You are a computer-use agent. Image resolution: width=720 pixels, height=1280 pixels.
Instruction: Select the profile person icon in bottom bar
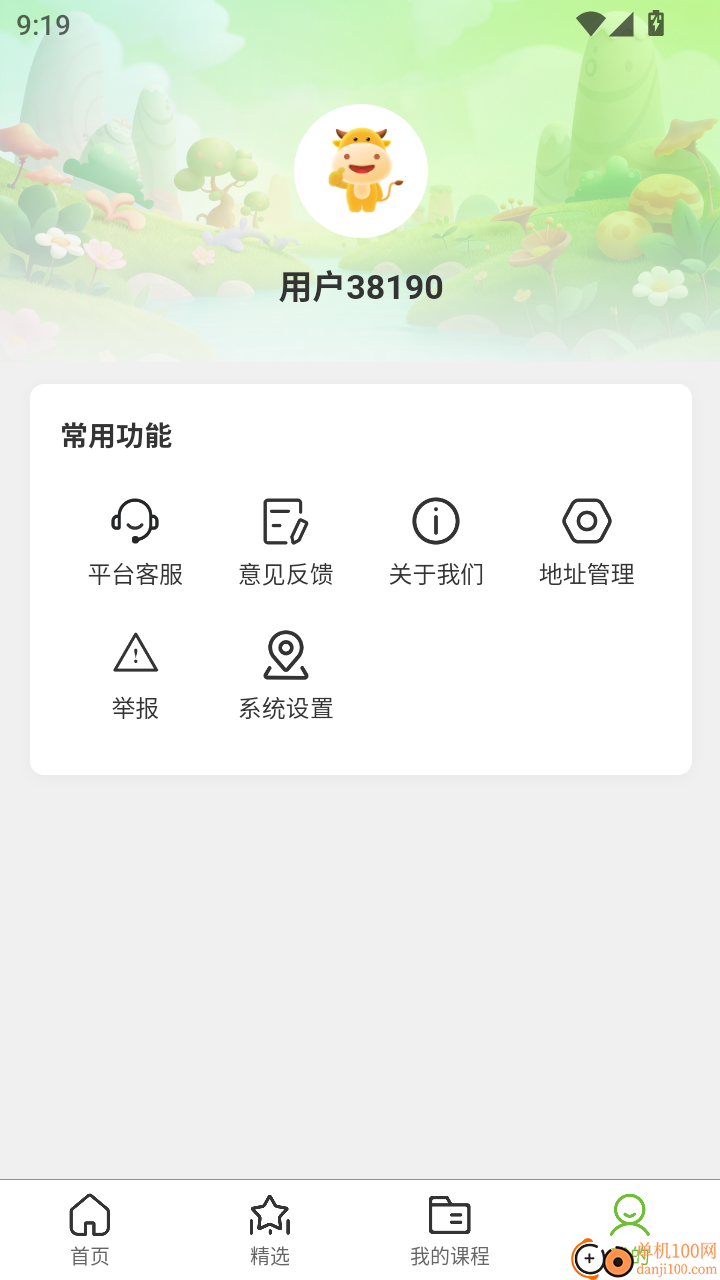[x=628, y=1213]
